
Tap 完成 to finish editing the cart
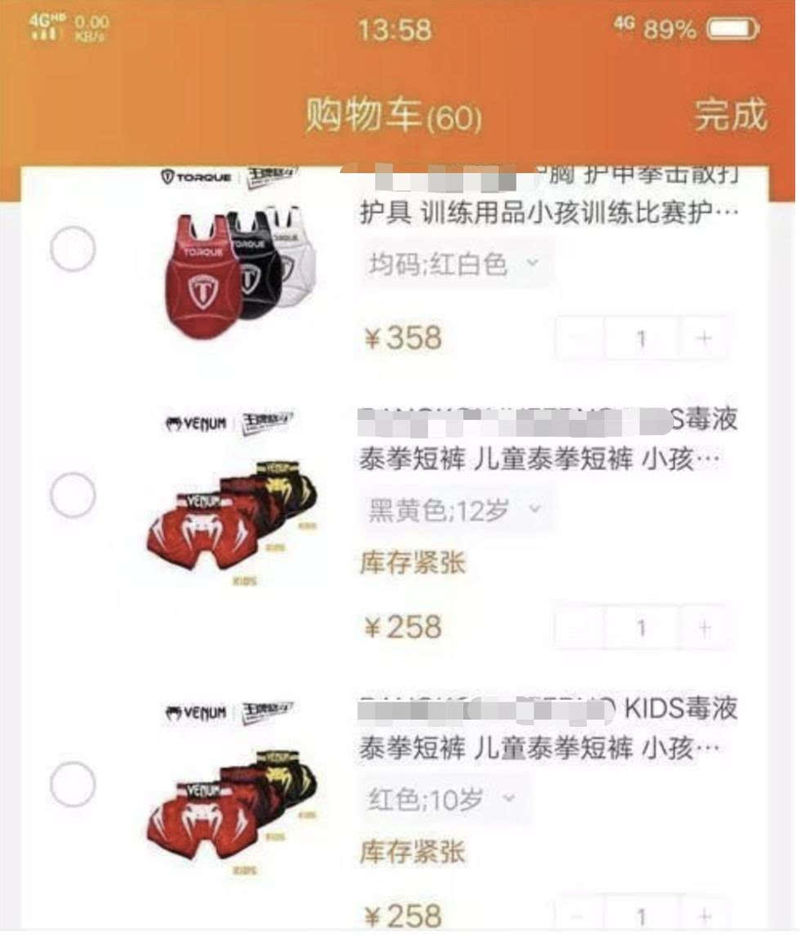(x=730, y=116)
